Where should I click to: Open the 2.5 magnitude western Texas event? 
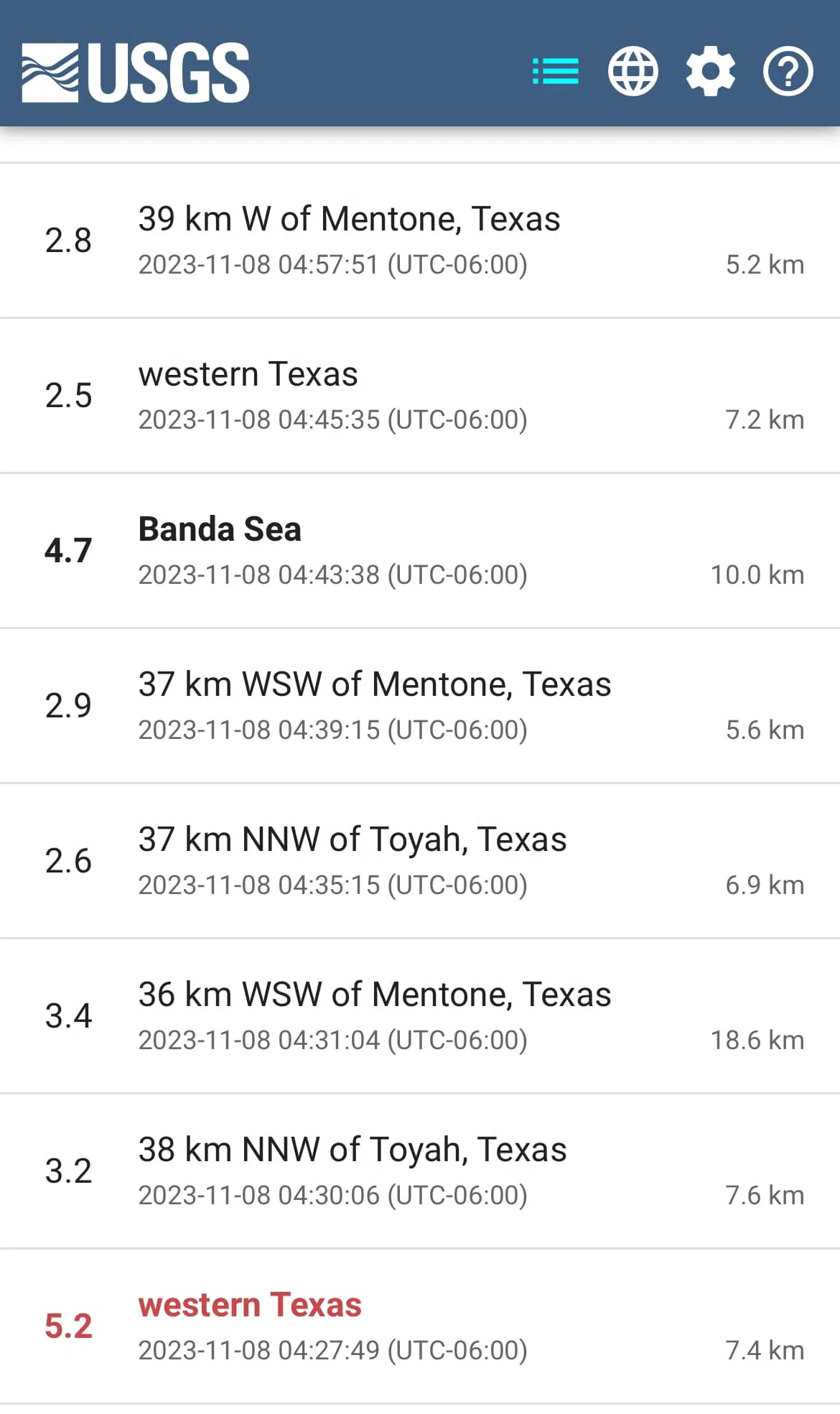420,396
